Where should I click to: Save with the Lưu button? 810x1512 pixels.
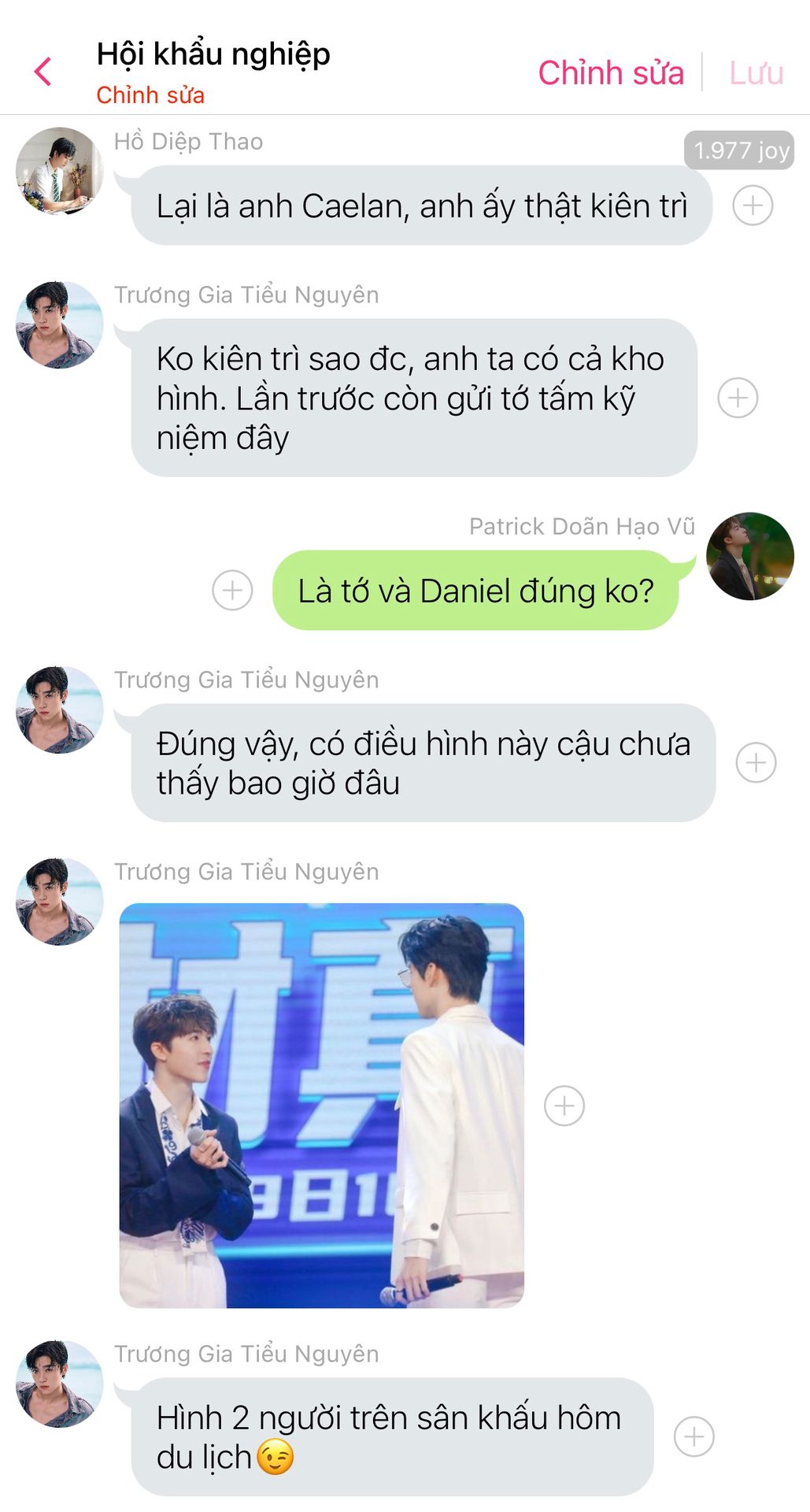[x=756, y=72]
